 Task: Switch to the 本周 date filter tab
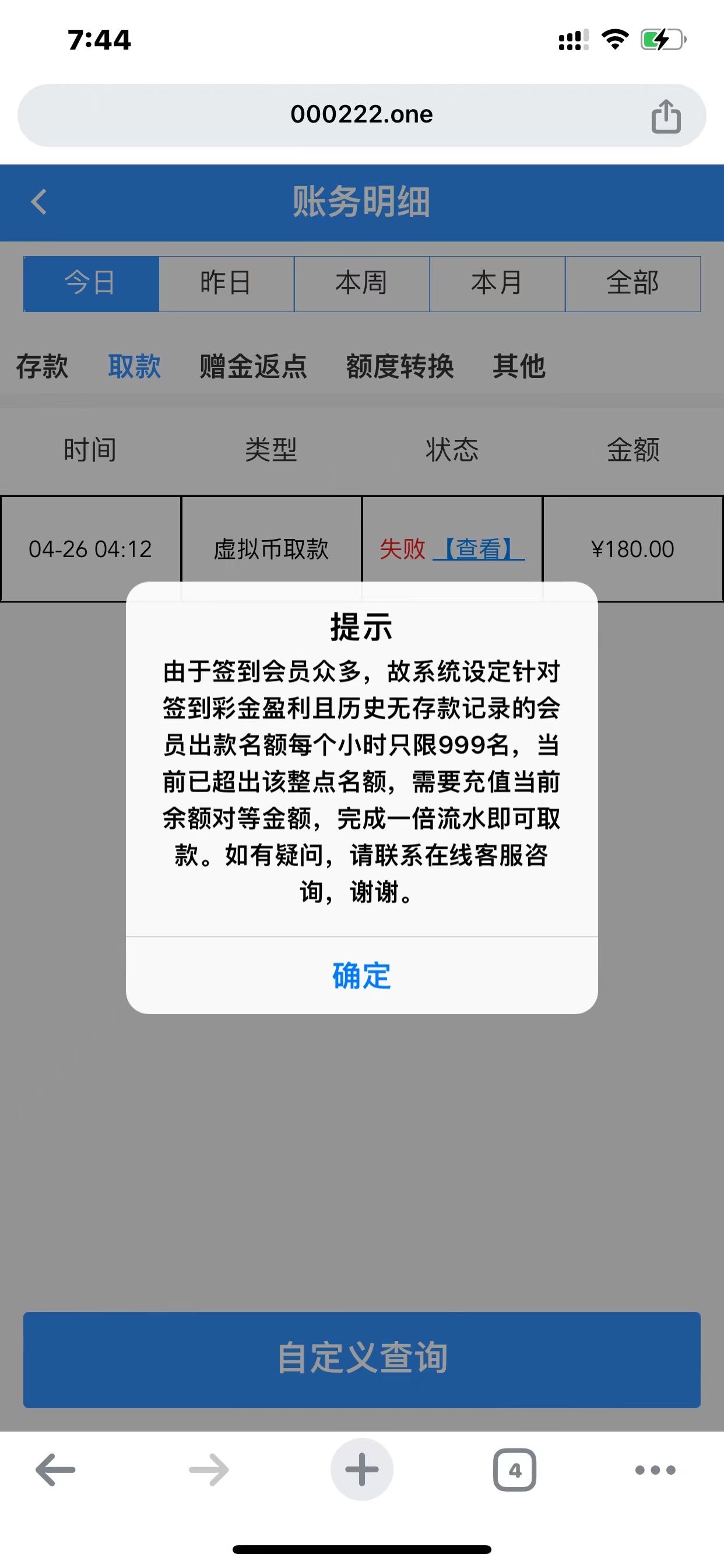pyautogui.click(x=362, y=283)
